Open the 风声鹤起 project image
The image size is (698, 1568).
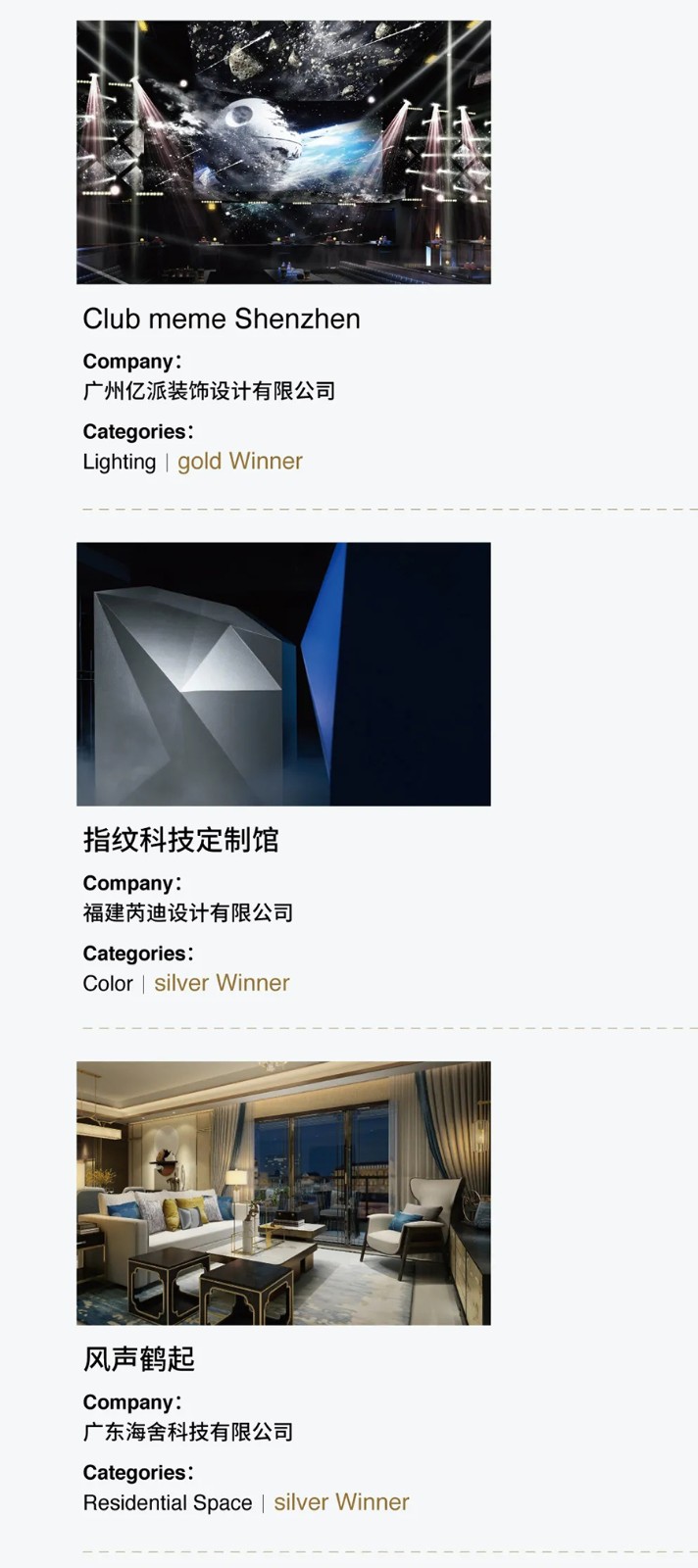tap(283, 1194)
